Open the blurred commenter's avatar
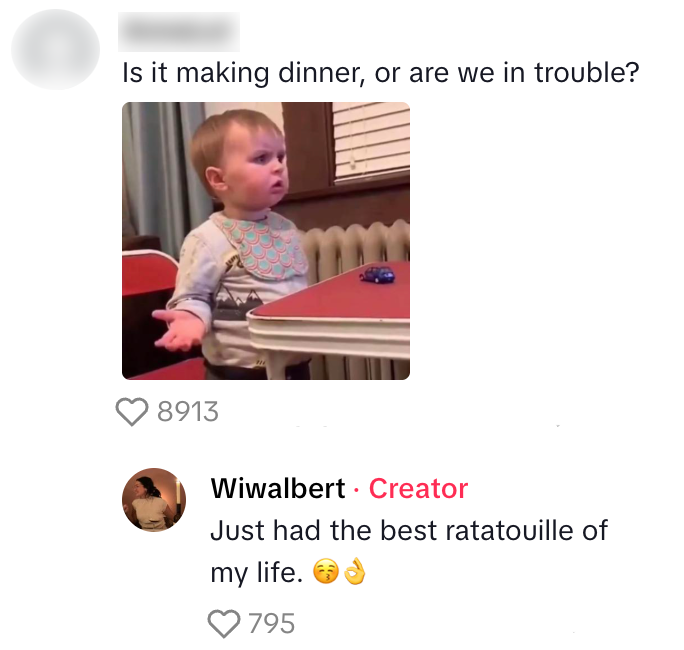Screen dimensions: 684x650 (x=56, y=50)
